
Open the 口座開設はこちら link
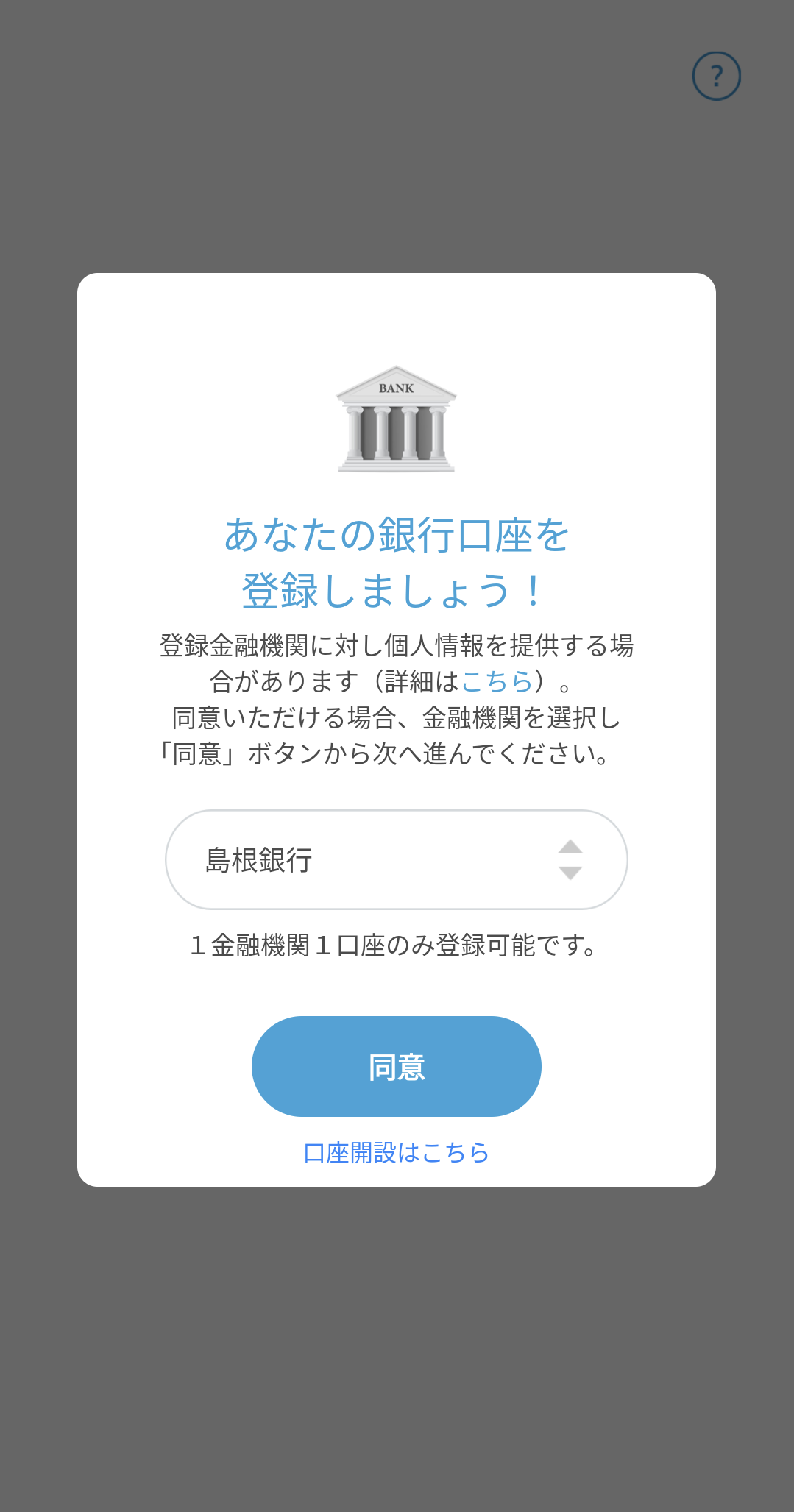tap(397, 1152)
